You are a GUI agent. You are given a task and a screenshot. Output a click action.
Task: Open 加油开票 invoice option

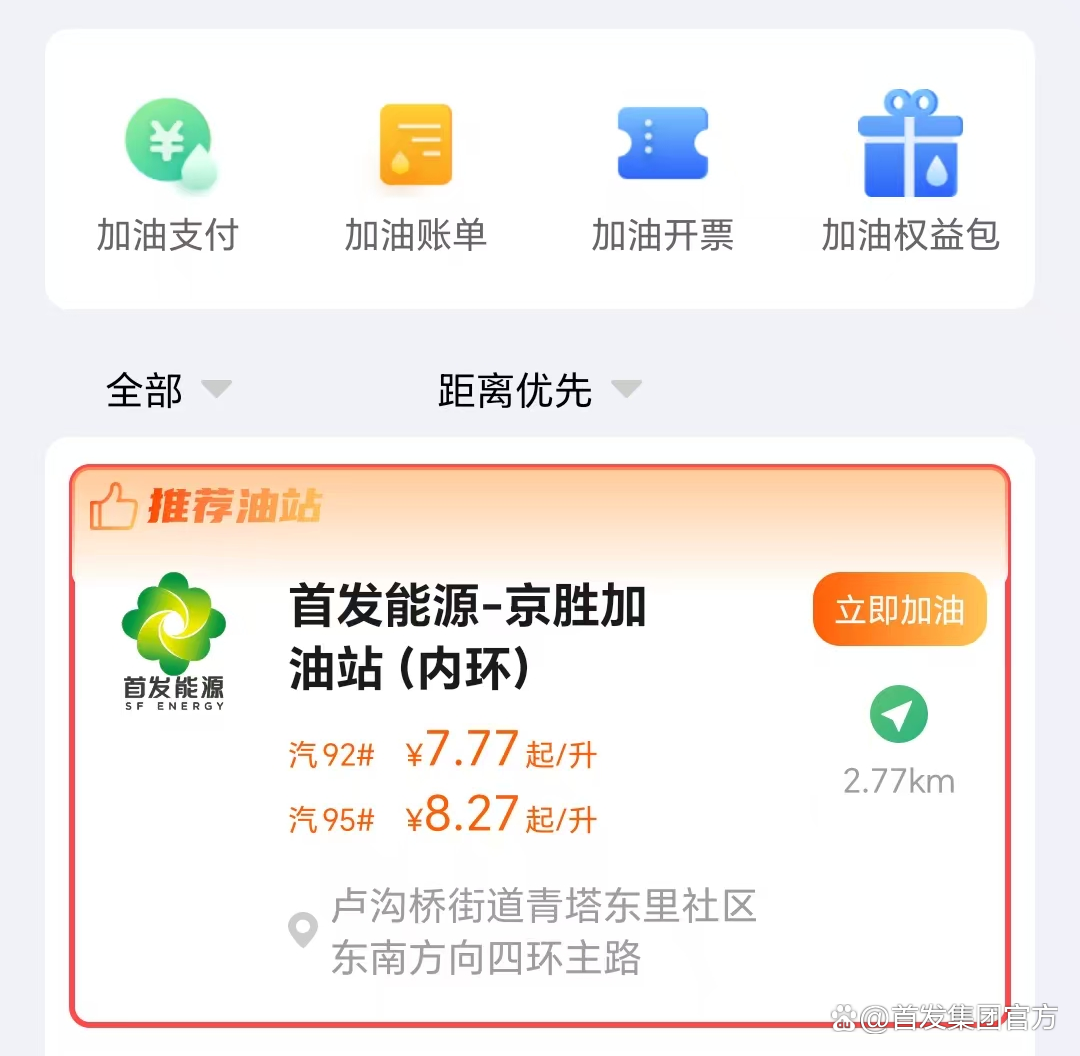[662, 175]
